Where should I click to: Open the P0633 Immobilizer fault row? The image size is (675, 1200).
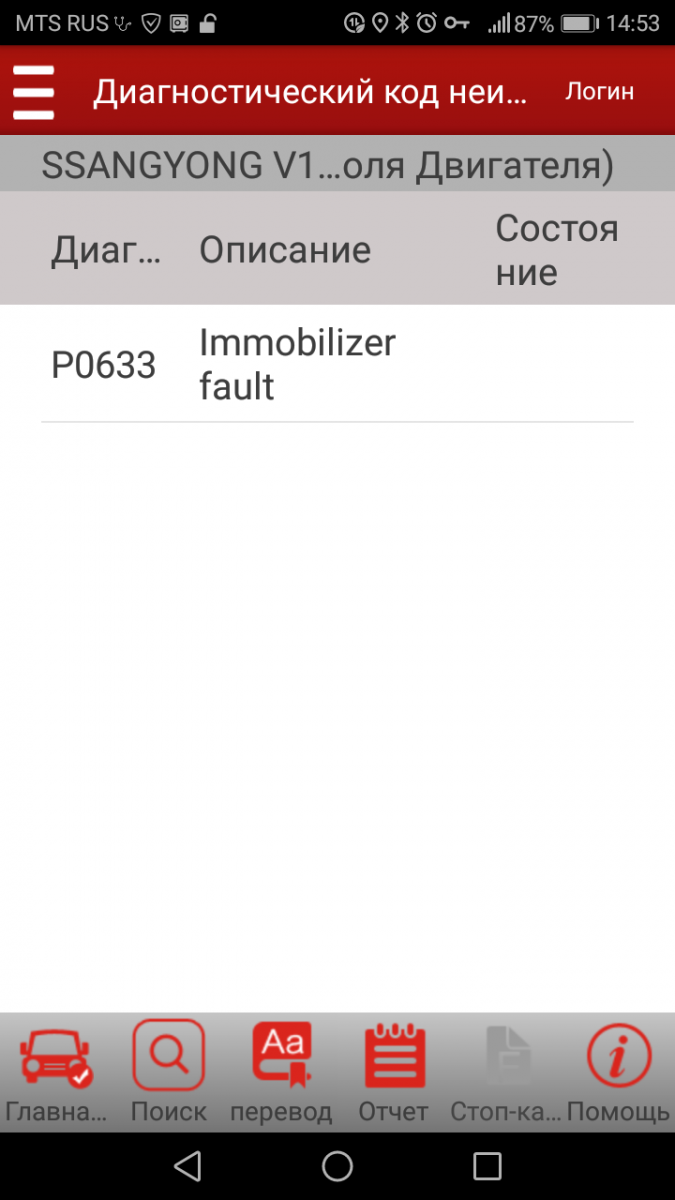(x=337, y=364)
